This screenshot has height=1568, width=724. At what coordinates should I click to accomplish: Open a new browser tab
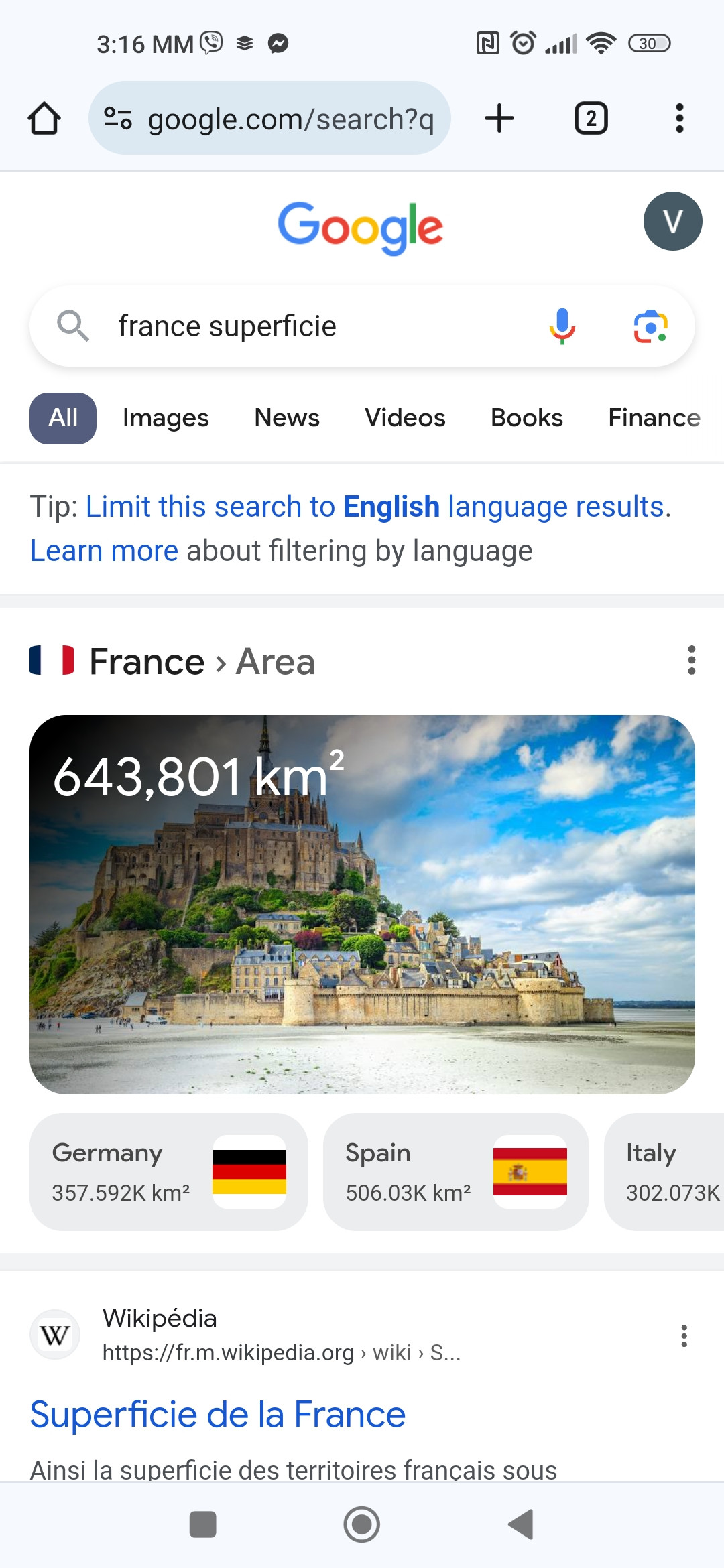(499, 119)
